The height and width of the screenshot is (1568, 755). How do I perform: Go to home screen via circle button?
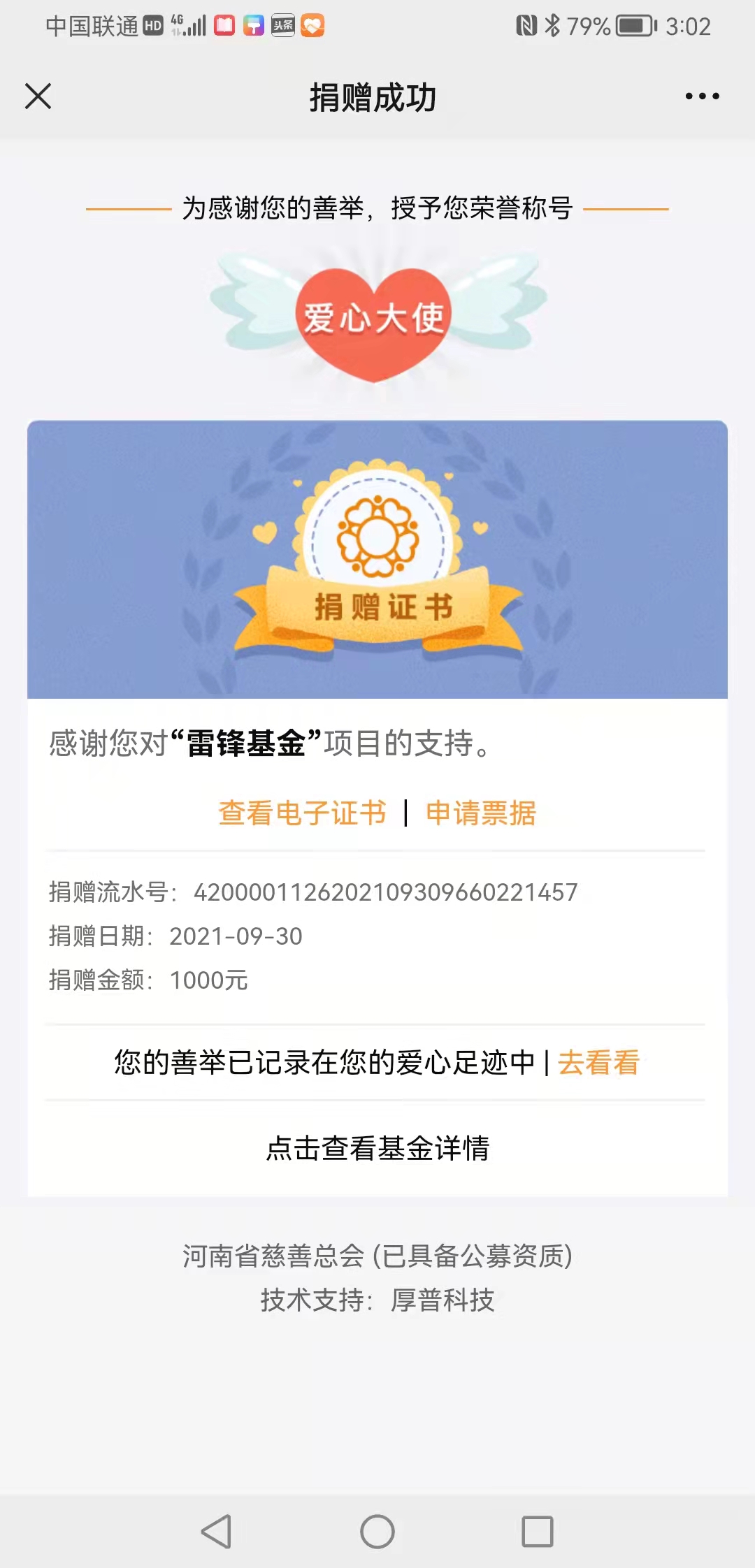click(377, 1532)
